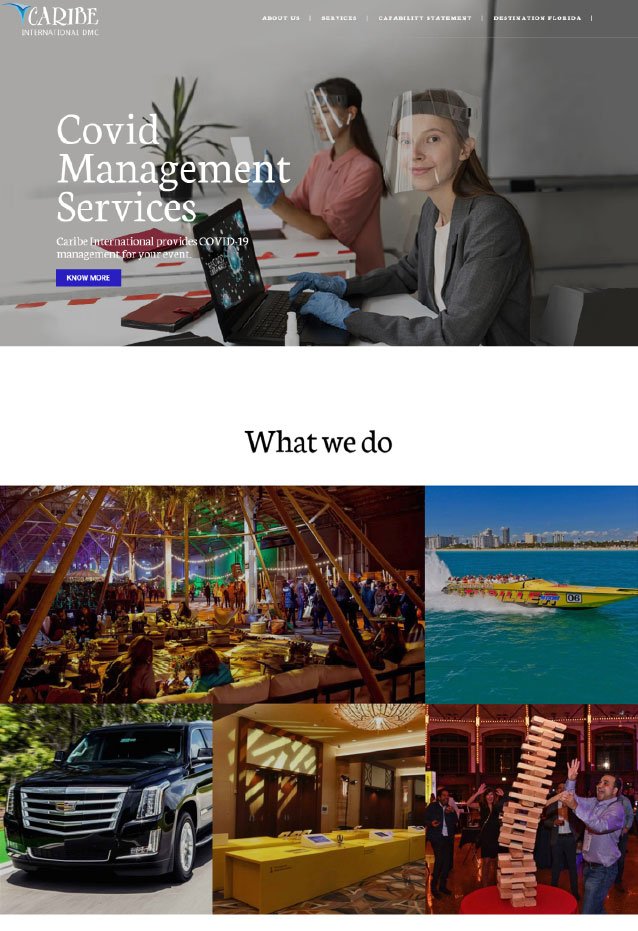Open the yellow speedboat tile
Image resolution: width=638 pixels, height=931 pixels.
click(531, 594)
